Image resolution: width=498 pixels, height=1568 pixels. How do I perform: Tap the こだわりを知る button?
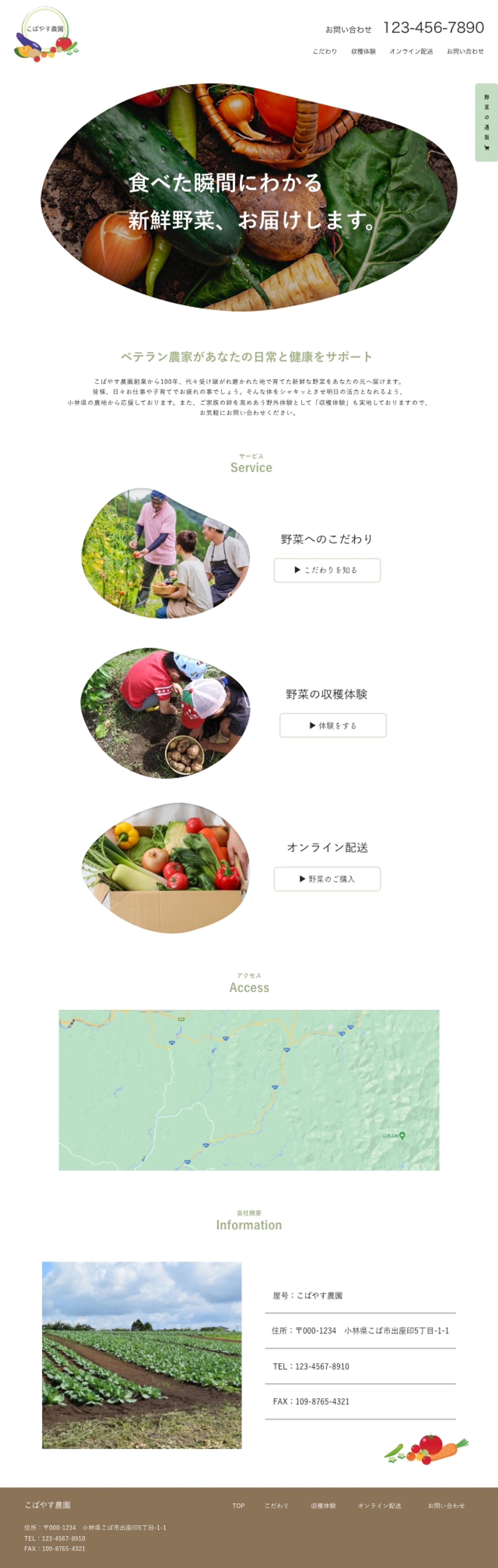pos(327,570)
